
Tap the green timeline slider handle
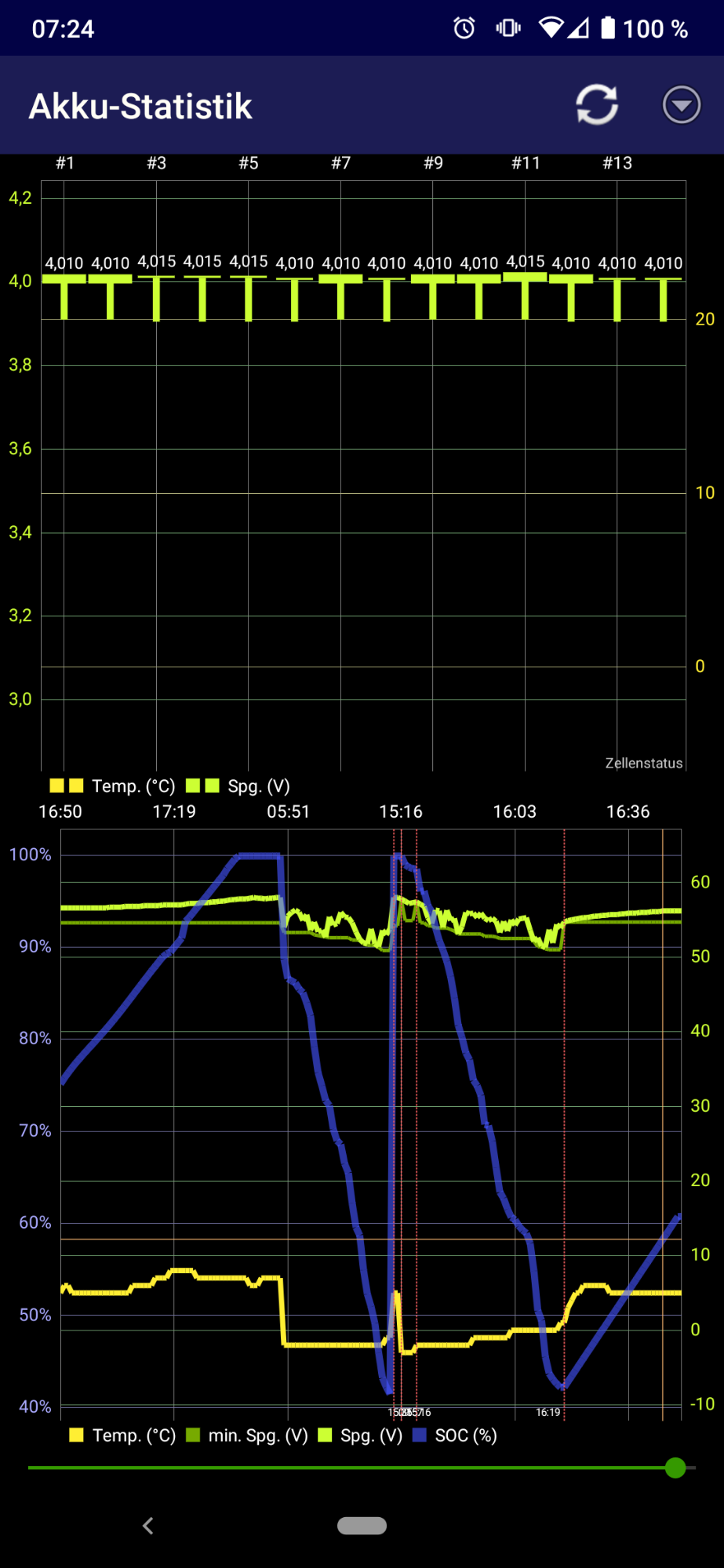(x=675, y=1468)
